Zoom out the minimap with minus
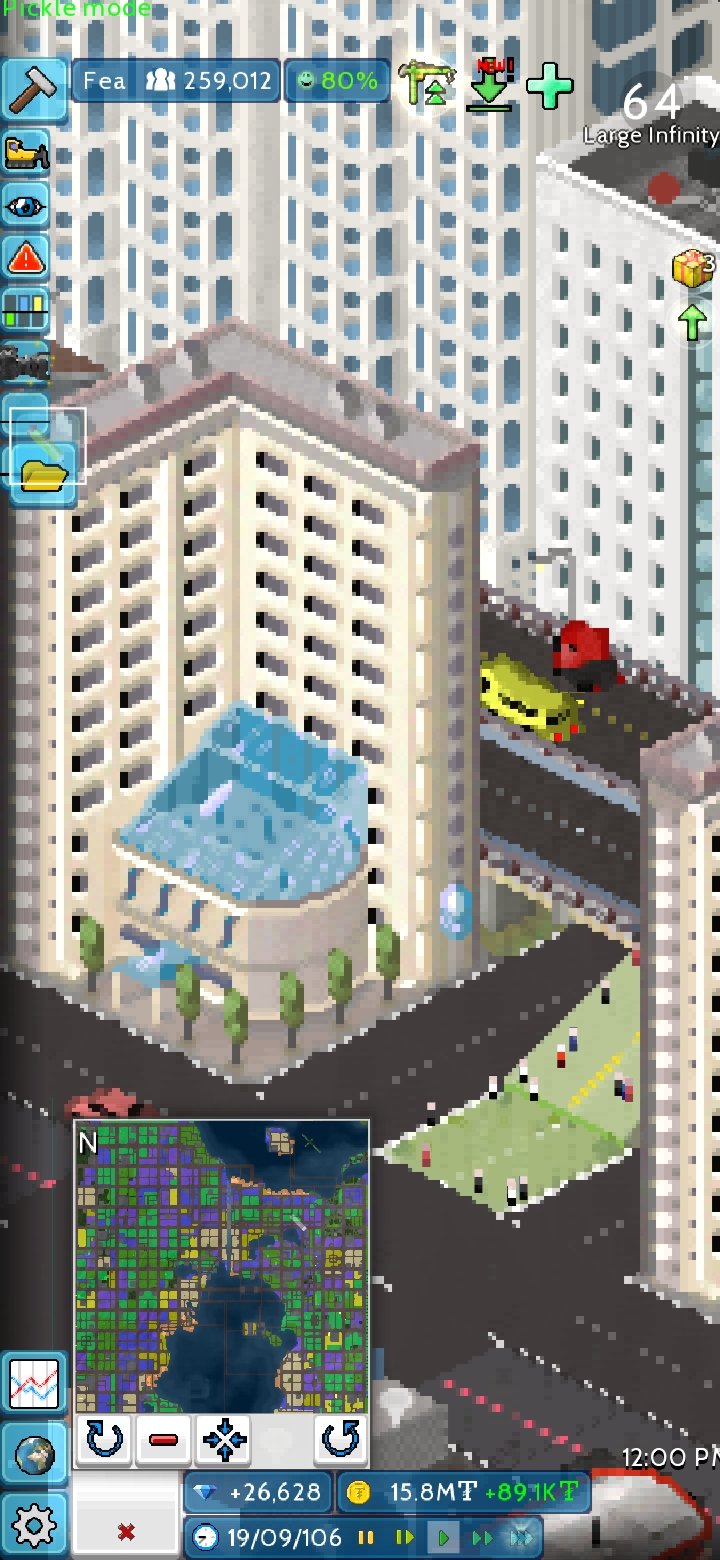Screen dimensions: 720x1560 pyautogui.click(x=163, y=1440)
